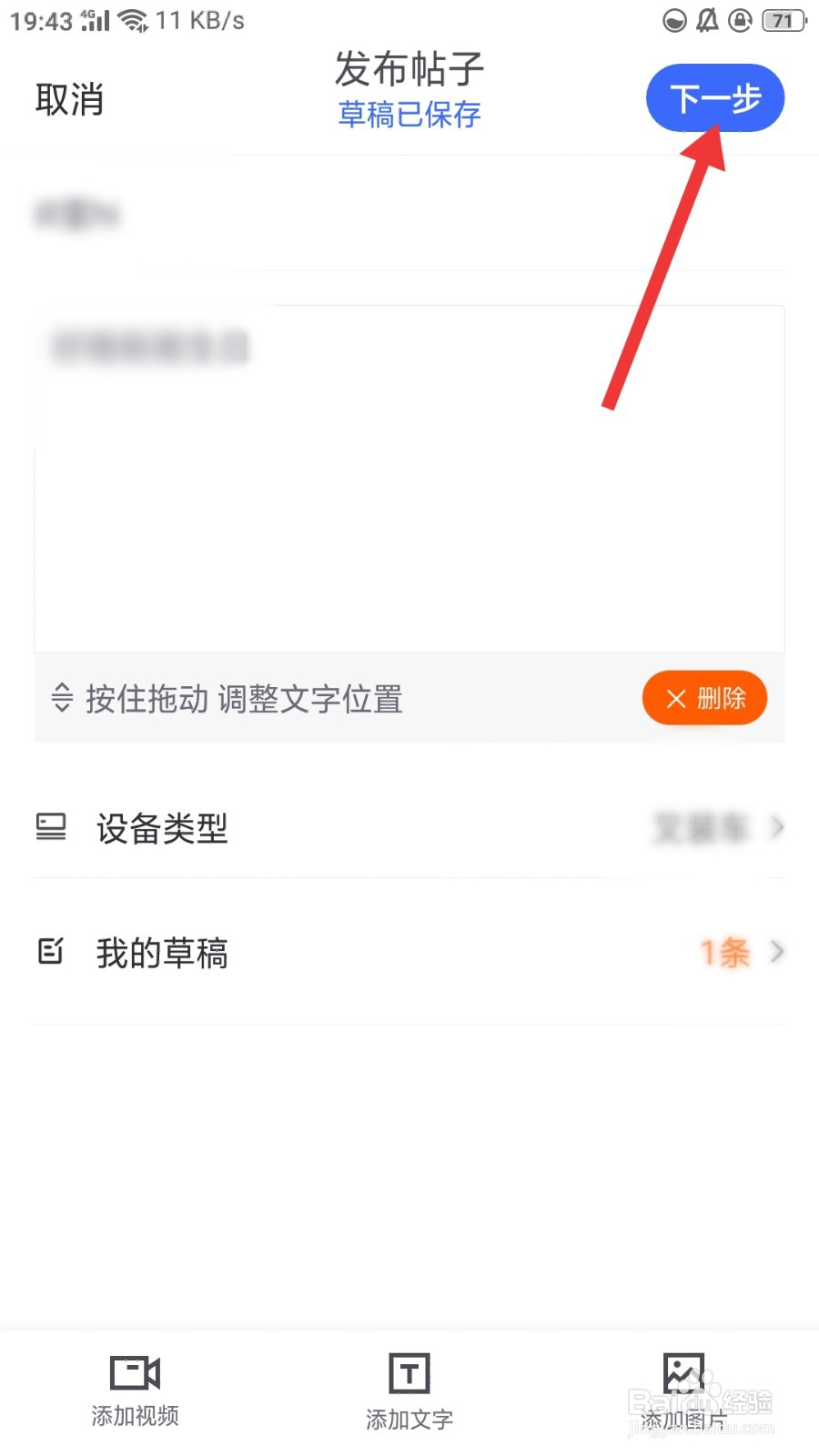Tap the Wi-Fi icon in the status bar
This screenshot has height=1456, width=819.
coord(130,18)
